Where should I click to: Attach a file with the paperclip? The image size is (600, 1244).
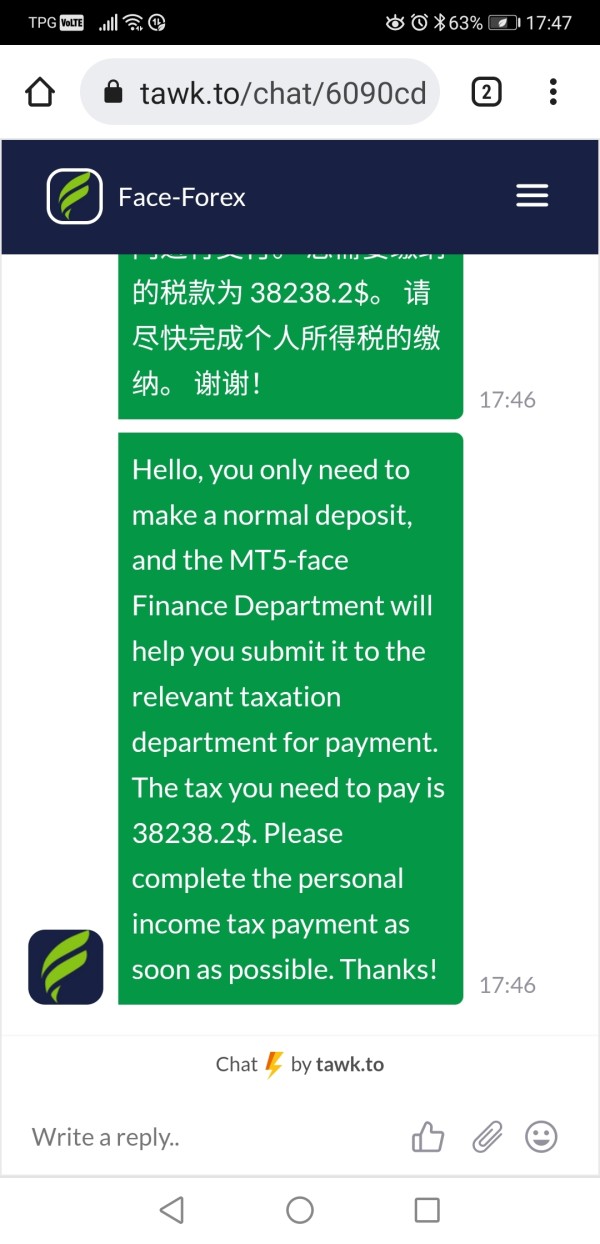pyautogui.click(x=487, y=1136)
